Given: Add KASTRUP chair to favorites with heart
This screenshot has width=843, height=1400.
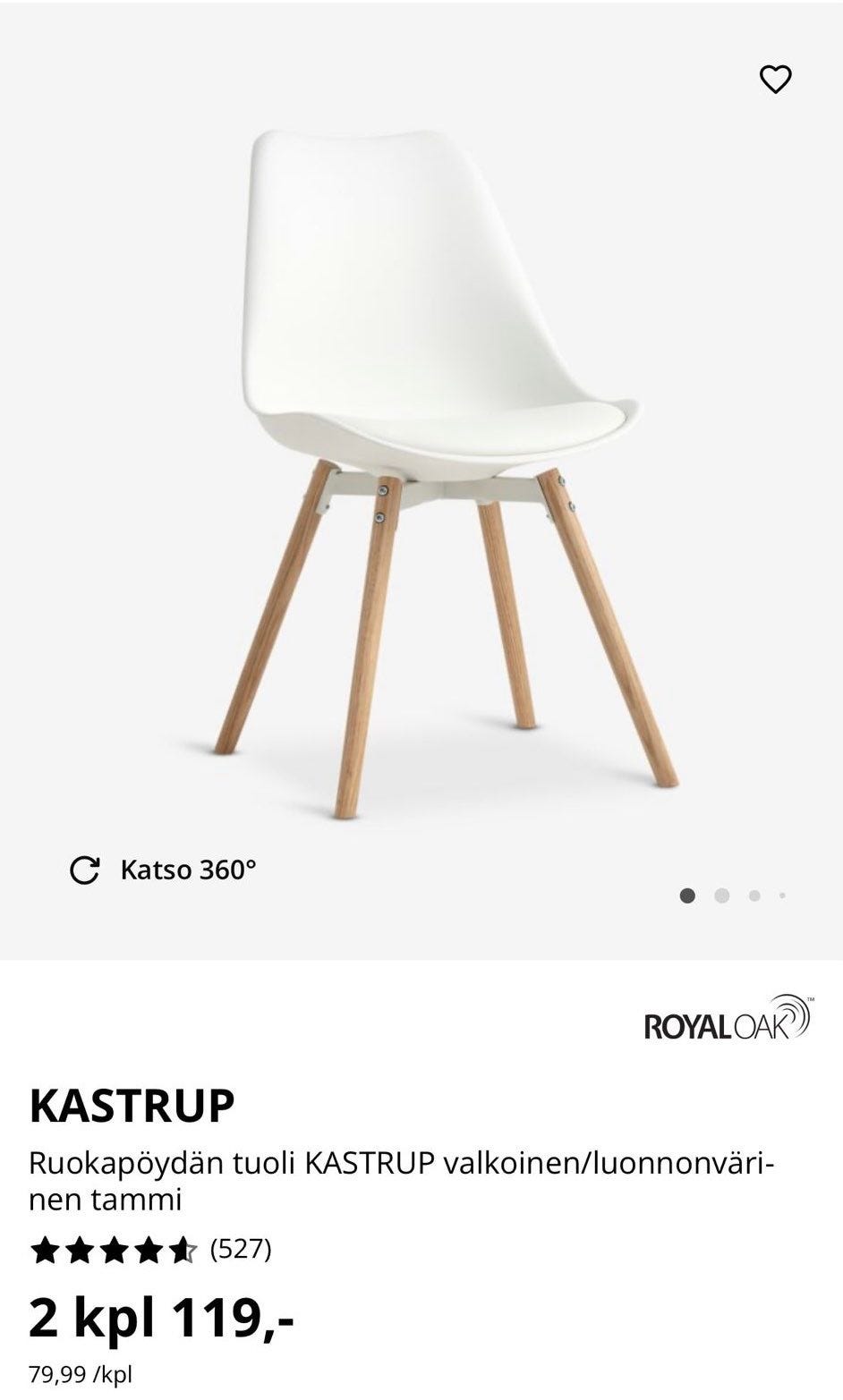Looking at the screenshot, I should [775, 80].
